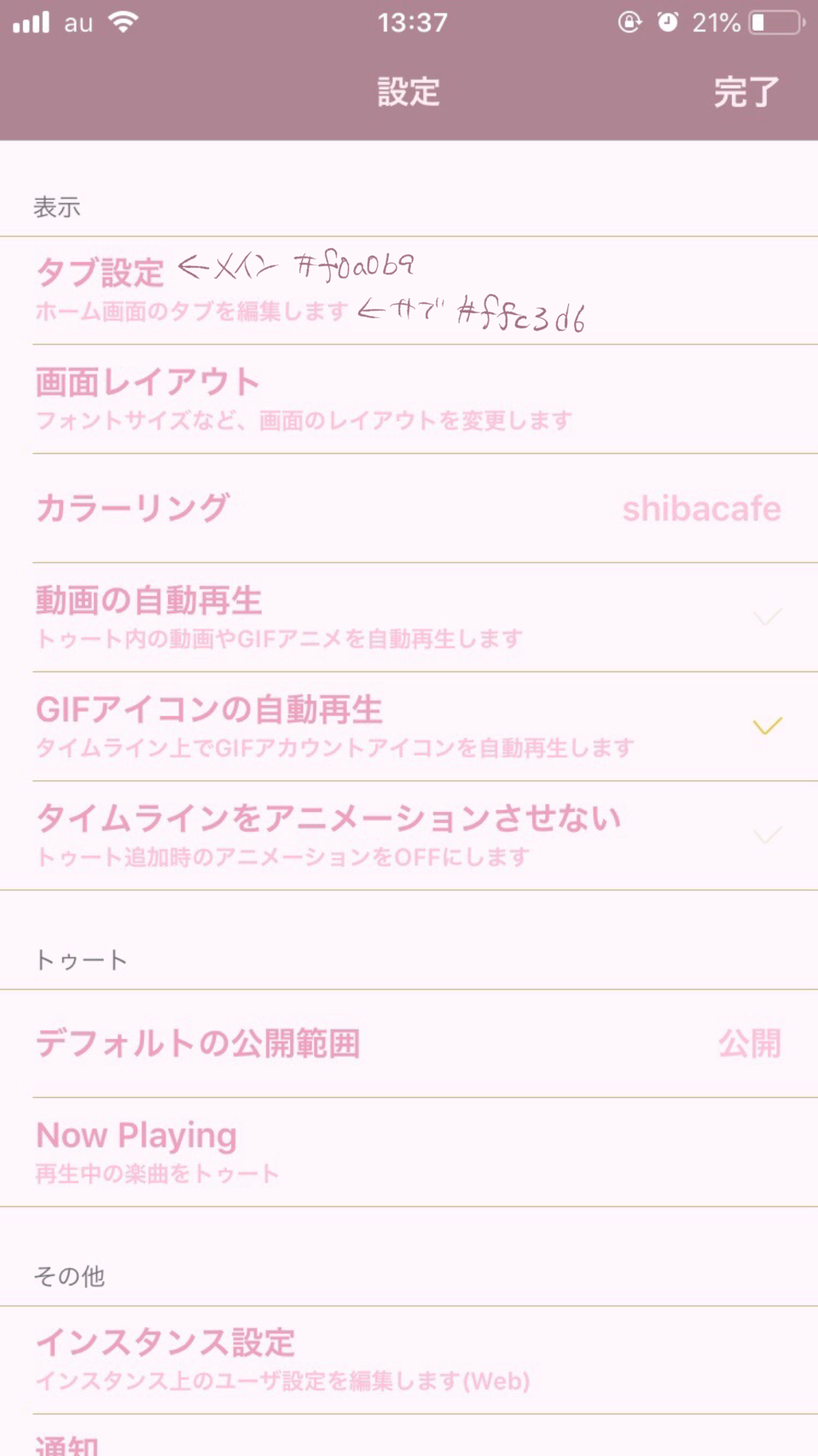Toggle GIFアイコンの自動再生 option
The height and width of the screenshot is (1456, 818).
click(x=409, y=727)
